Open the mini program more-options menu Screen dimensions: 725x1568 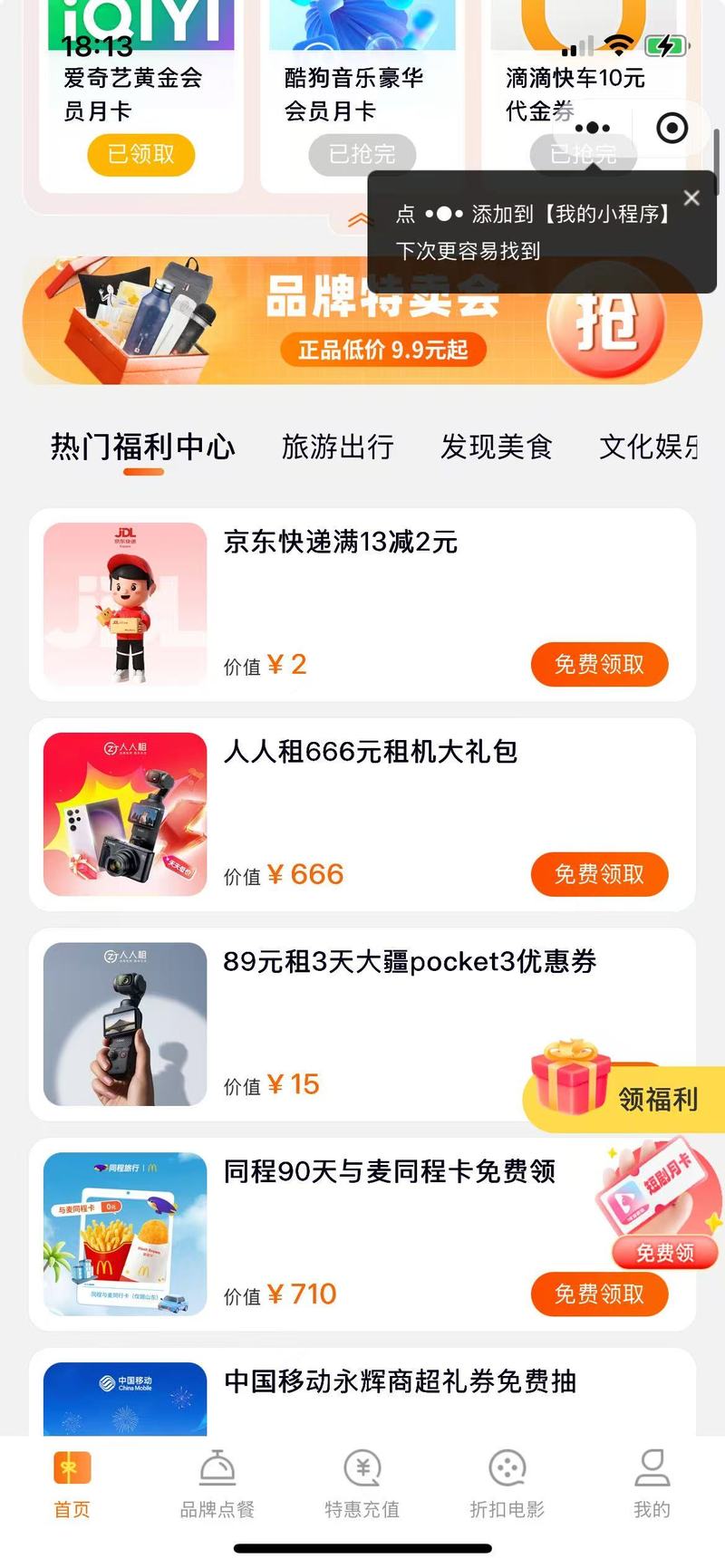pyautogui.click(x=593, y=129)
